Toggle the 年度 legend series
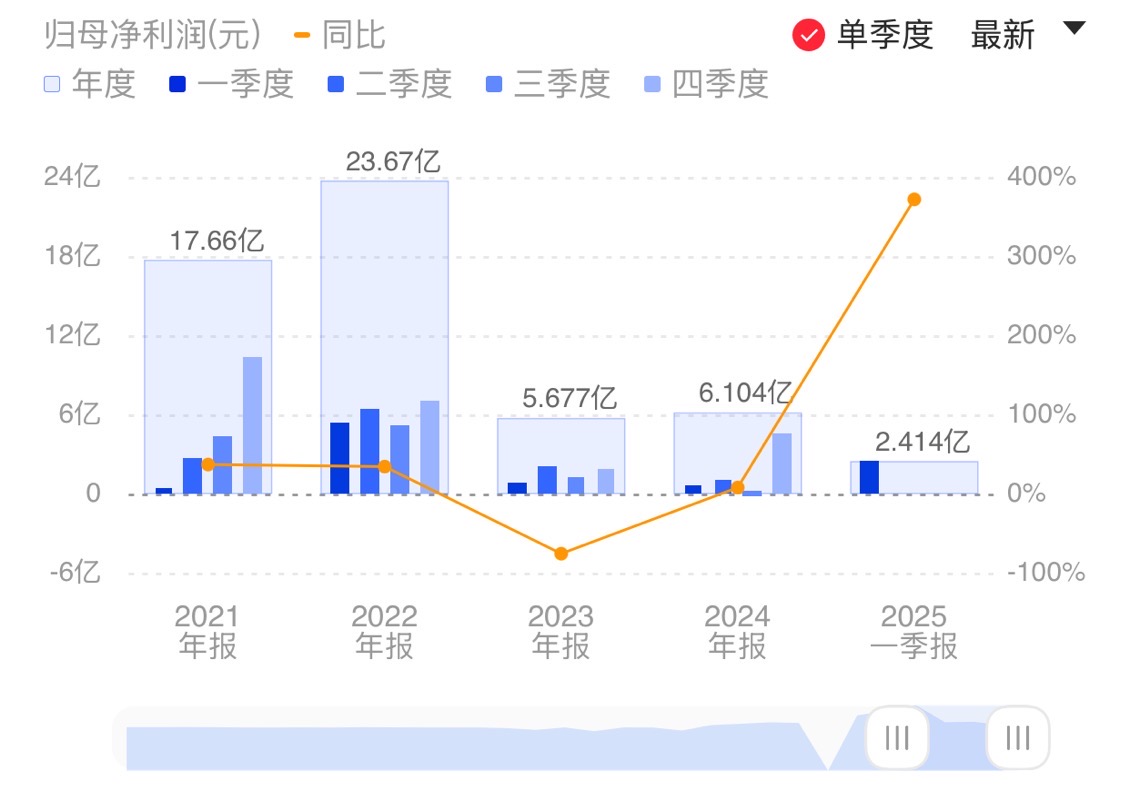Viewport: 1127px width, 800px height. [90, 84]
